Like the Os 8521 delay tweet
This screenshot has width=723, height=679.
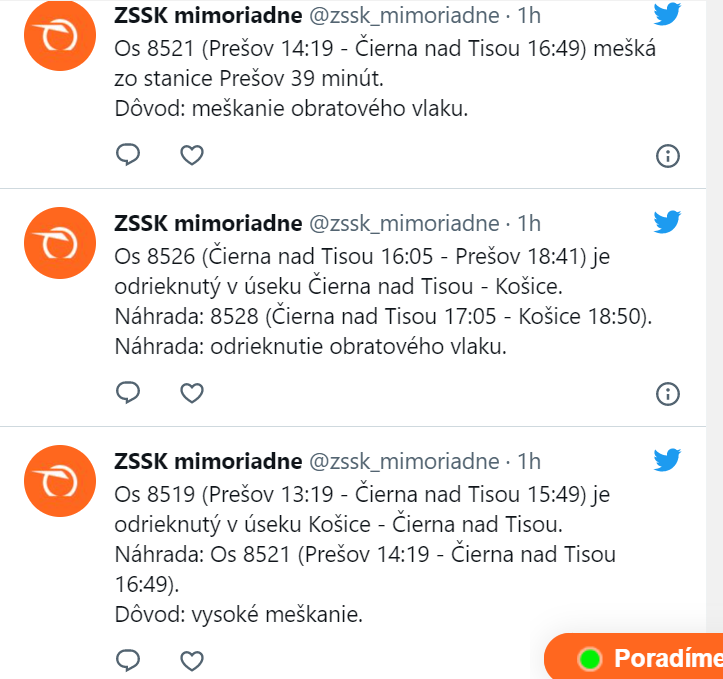191,155
